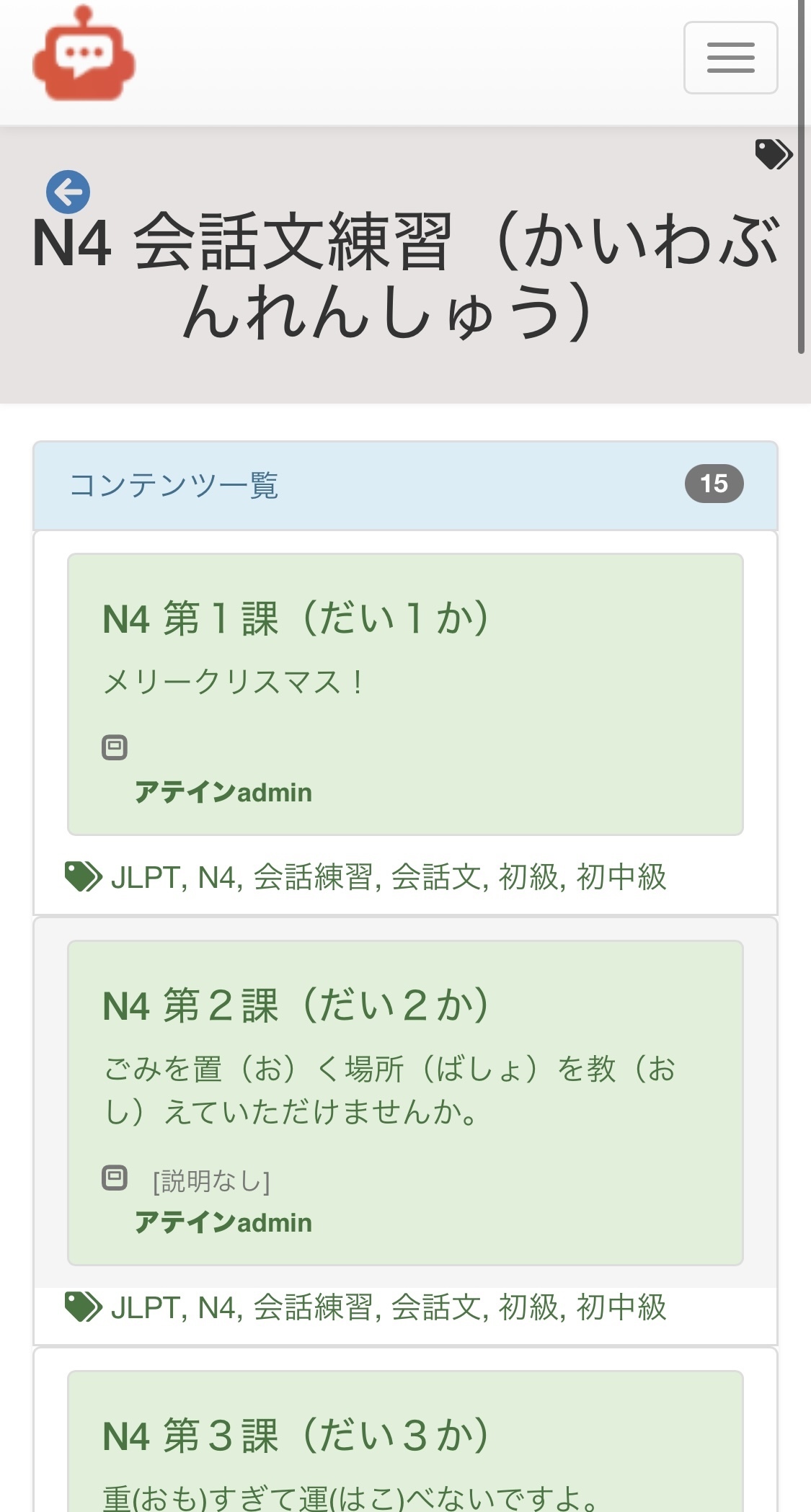Open the N4 第2課 lesson card
The image size is (811, 1512).
(405, 1103)
